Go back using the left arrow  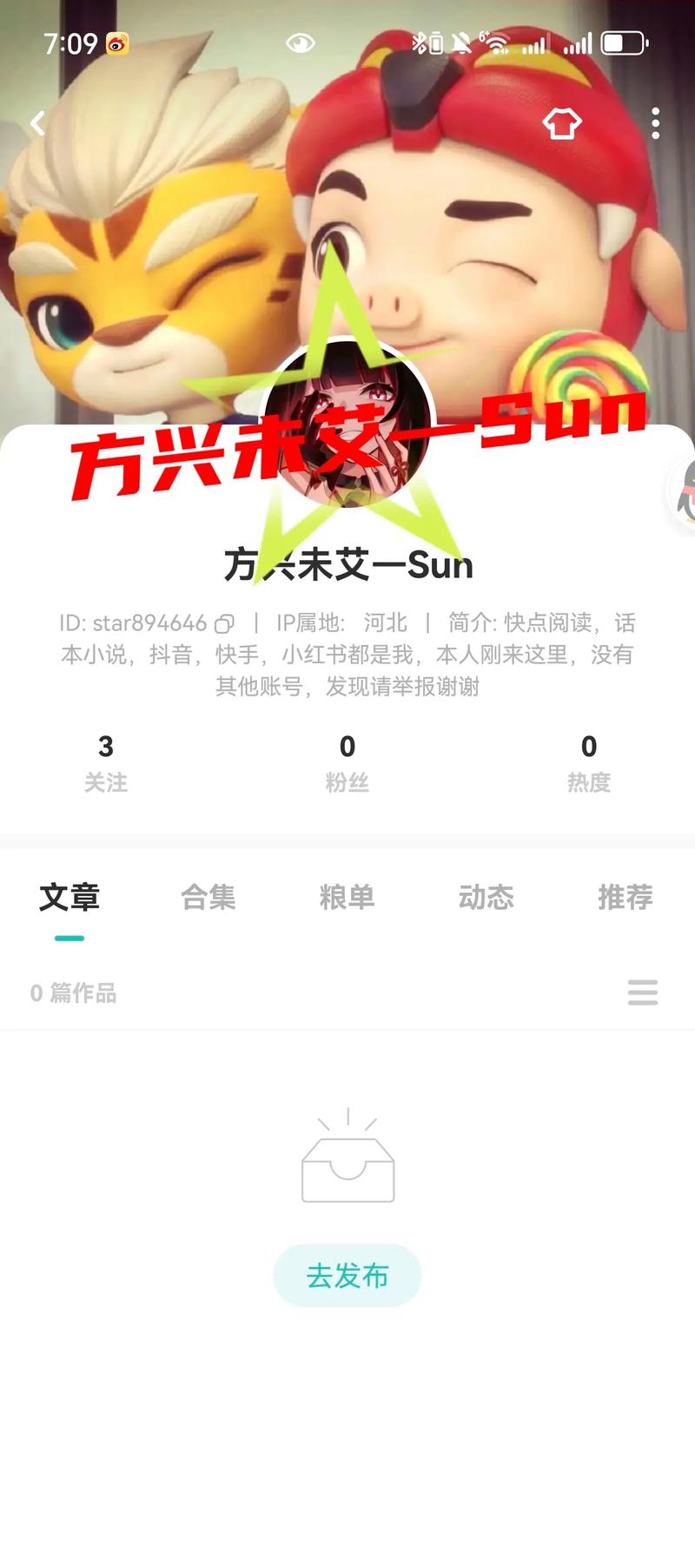[x=36, y=123]
